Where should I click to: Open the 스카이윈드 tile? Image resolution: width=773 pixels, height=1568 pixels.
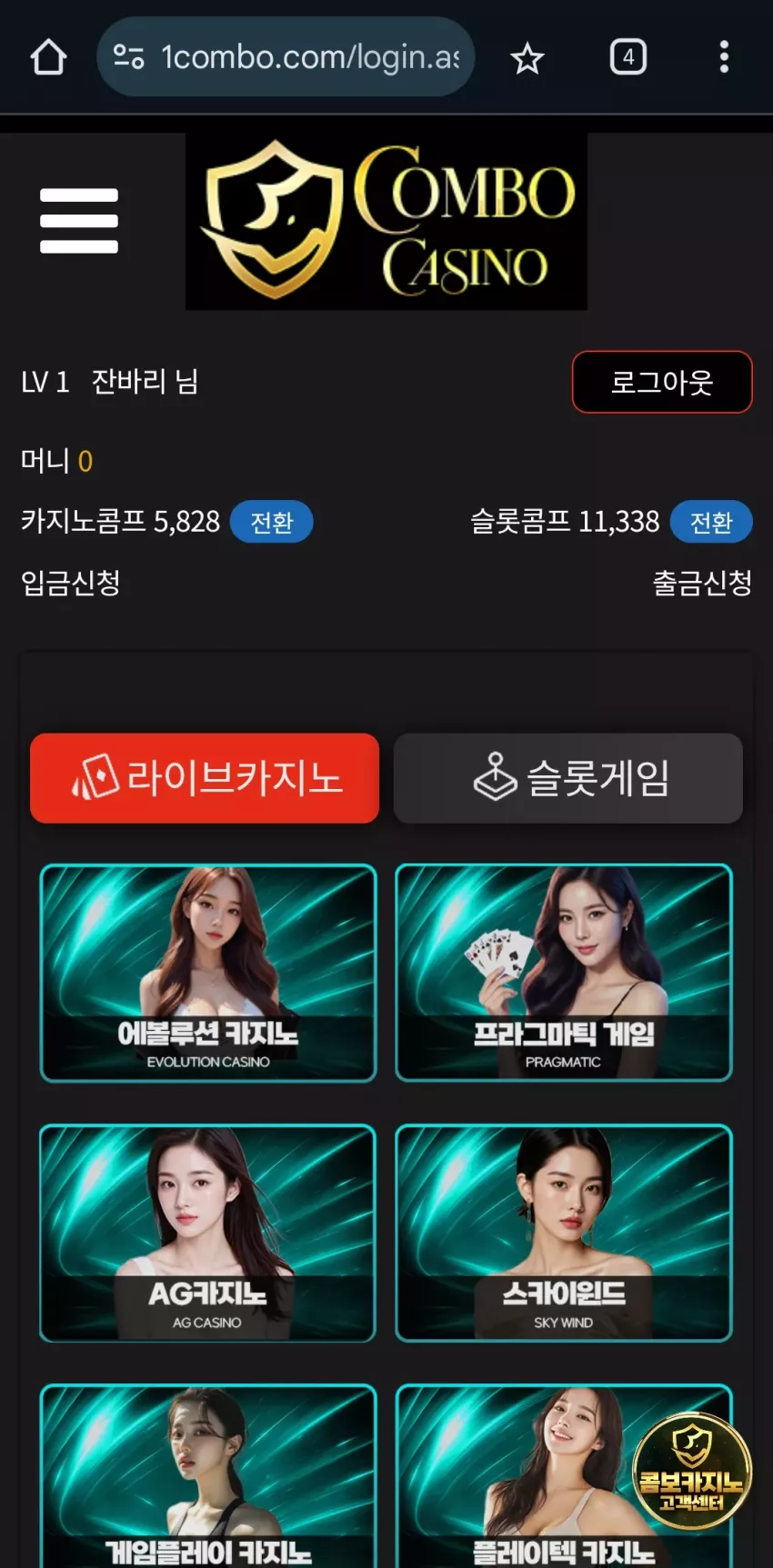click(564, 1233)
